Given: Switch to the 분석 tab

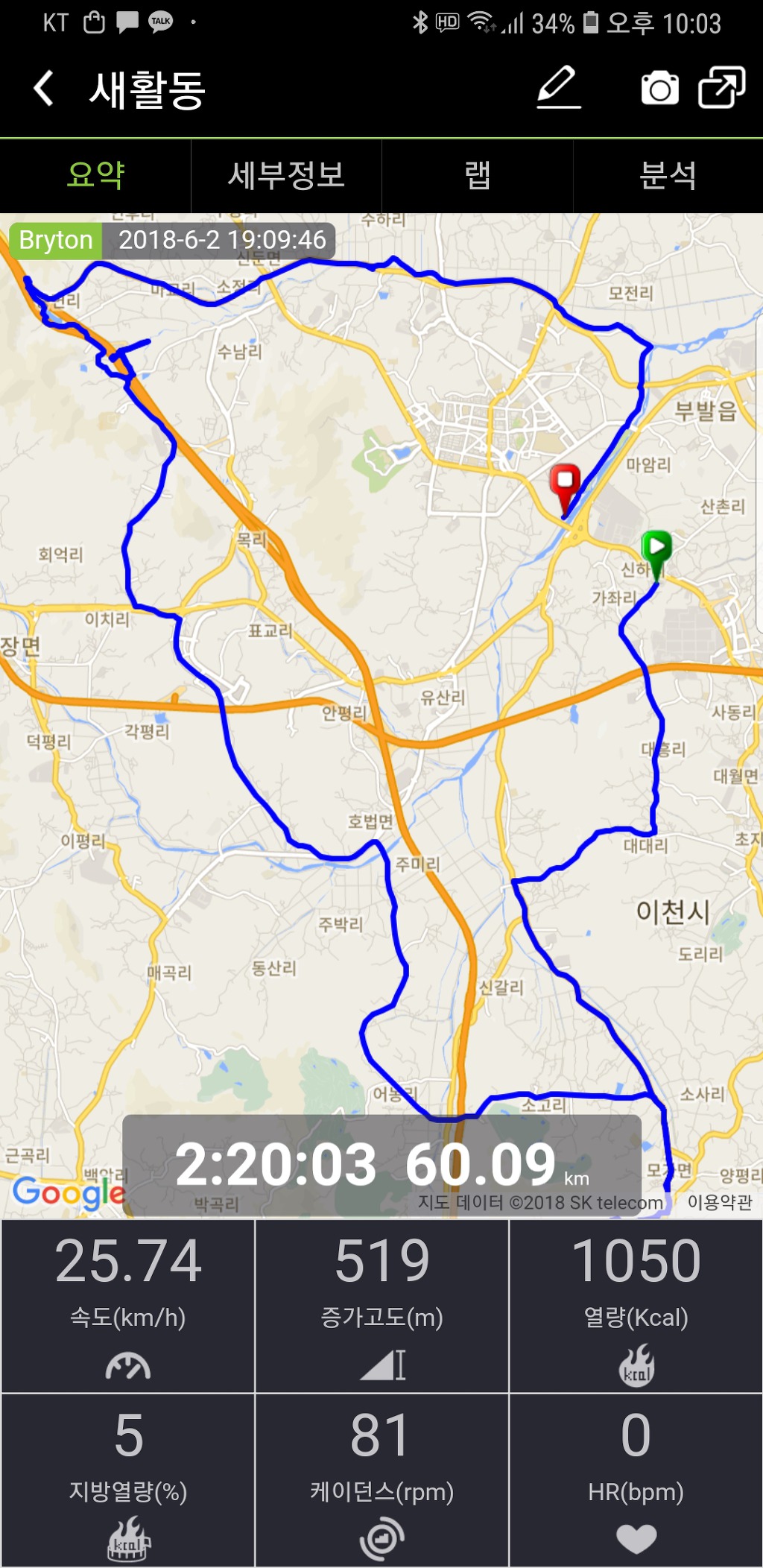Looking at the screenshot, I should 668,176.
